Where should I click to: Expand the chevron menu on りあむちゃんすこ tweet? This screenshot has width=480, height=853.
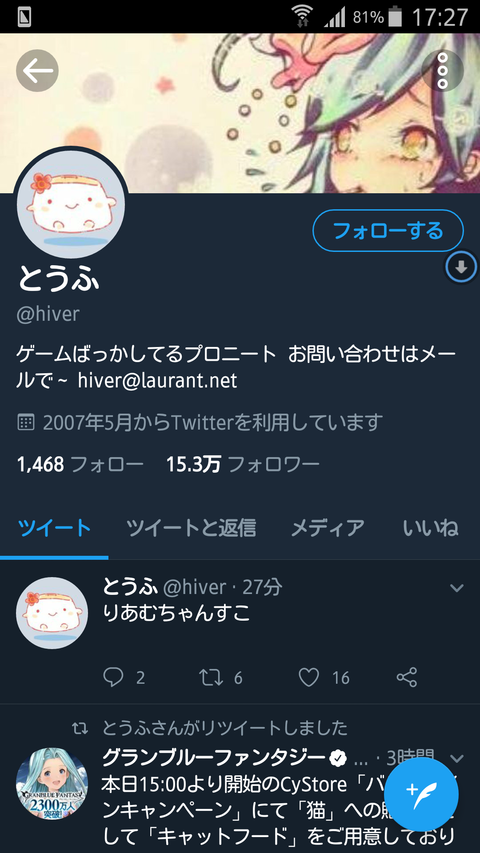457,588
